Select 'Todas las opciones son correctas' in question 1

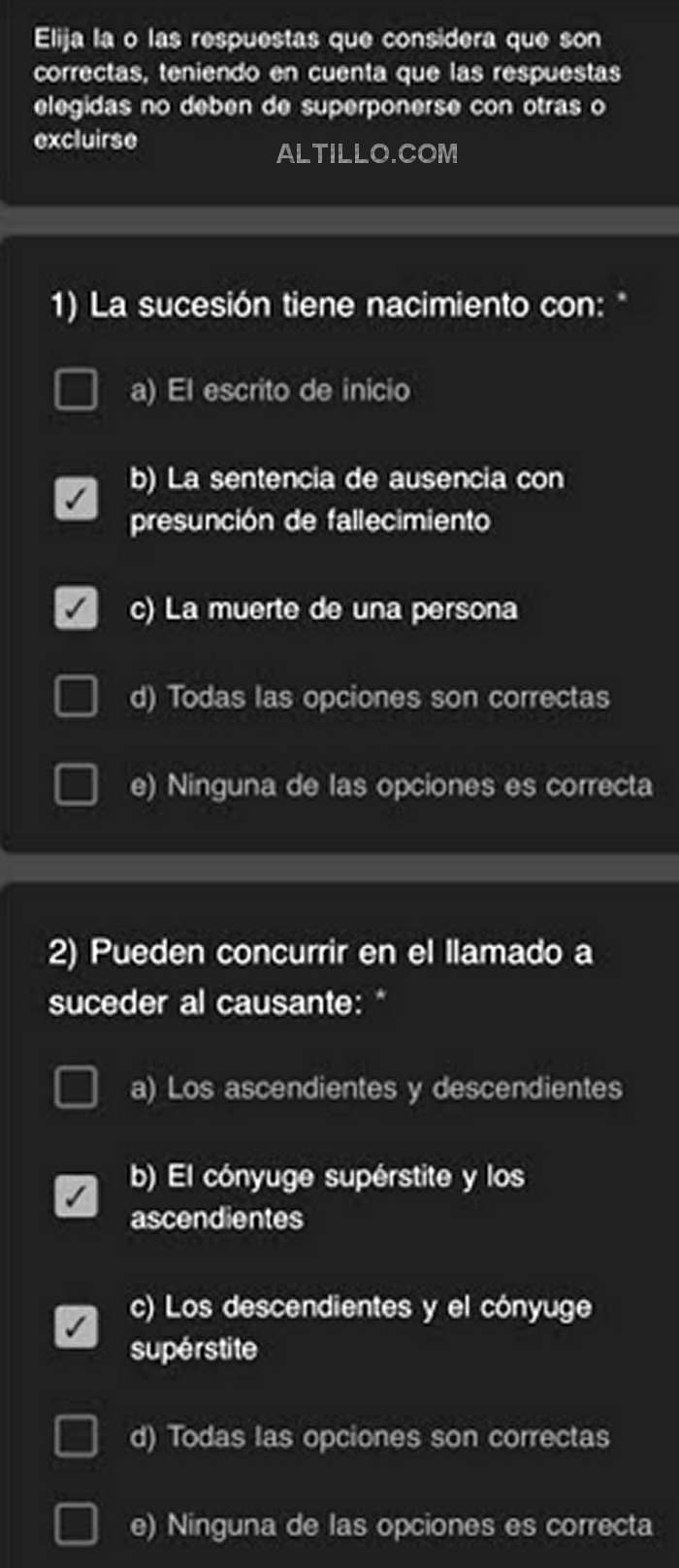pos(76,696)
